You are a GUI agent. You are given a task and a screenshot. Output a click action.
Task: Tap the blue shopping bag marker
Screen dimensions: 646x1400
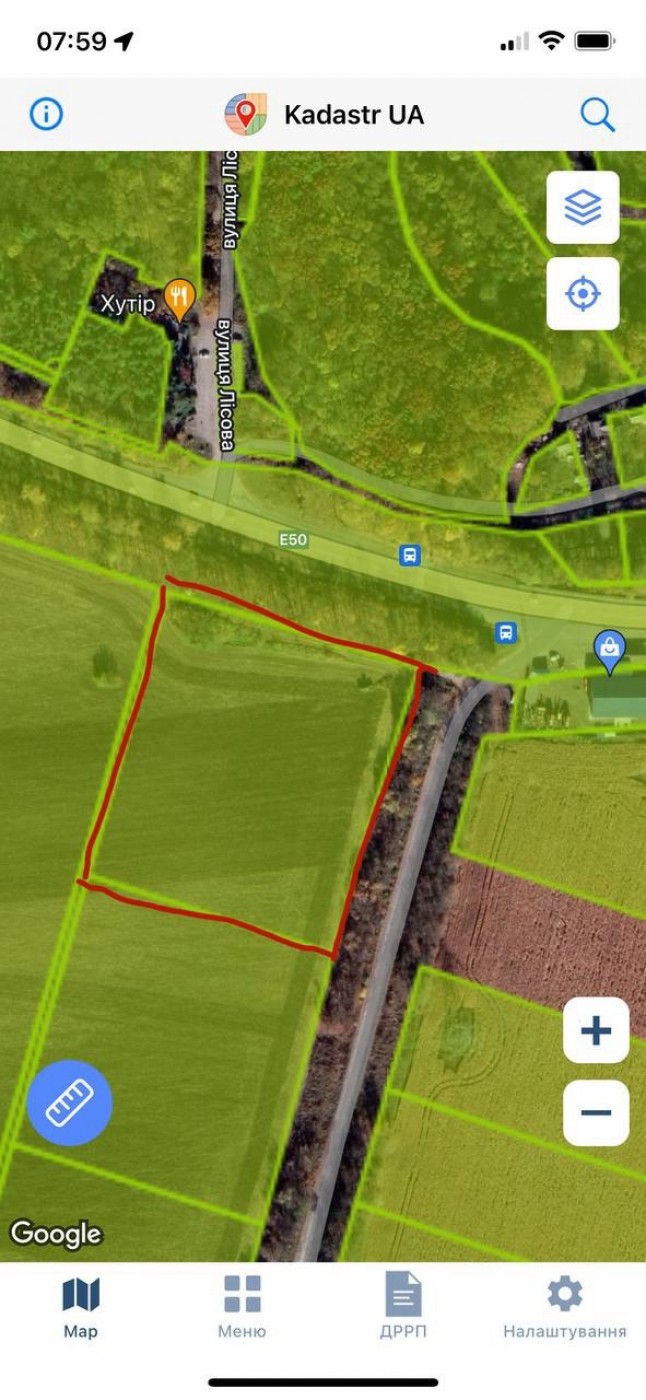pyautogui.click(x=609, y=652)
